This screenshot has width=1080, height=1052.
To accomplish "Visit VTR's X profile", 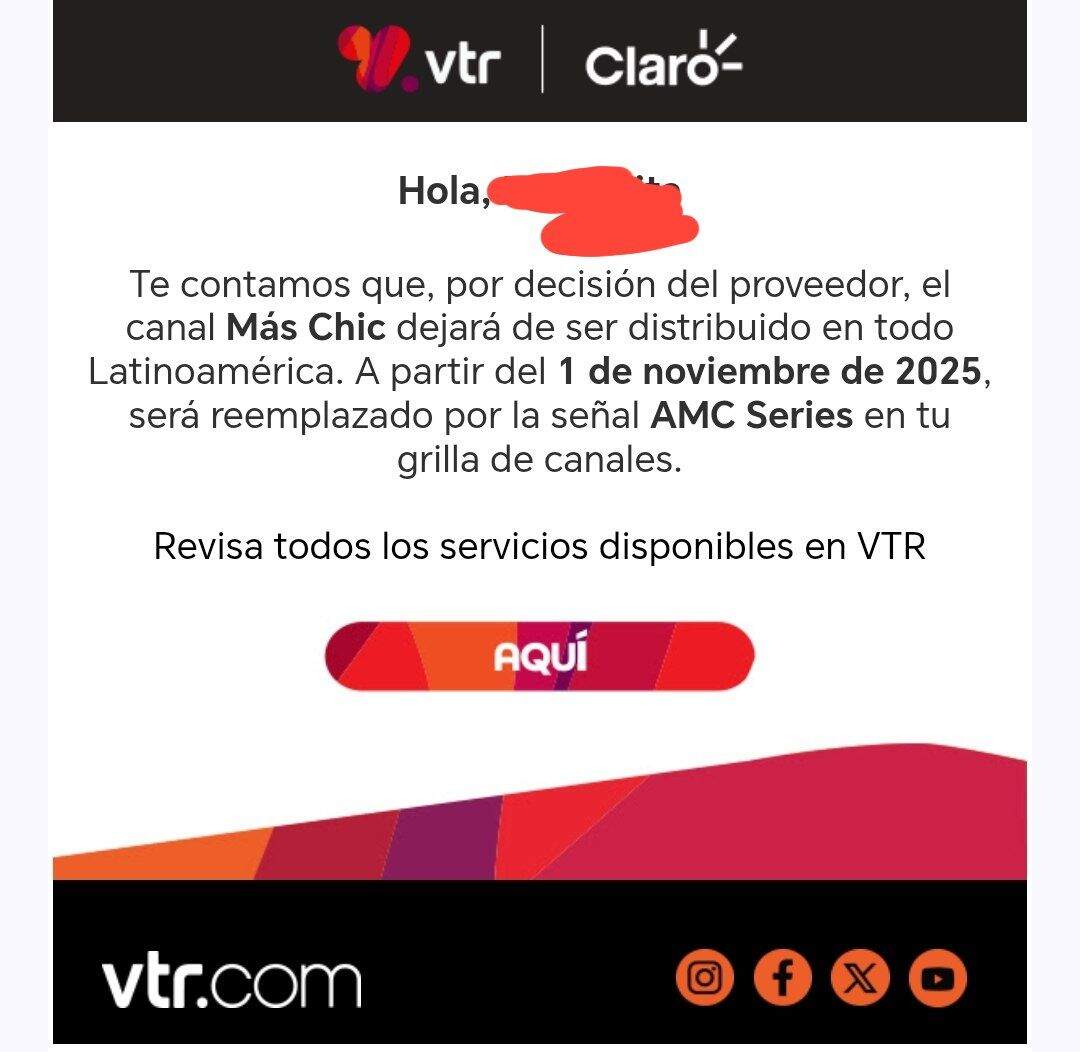I will pyautogui.click(x=860, y=978).
